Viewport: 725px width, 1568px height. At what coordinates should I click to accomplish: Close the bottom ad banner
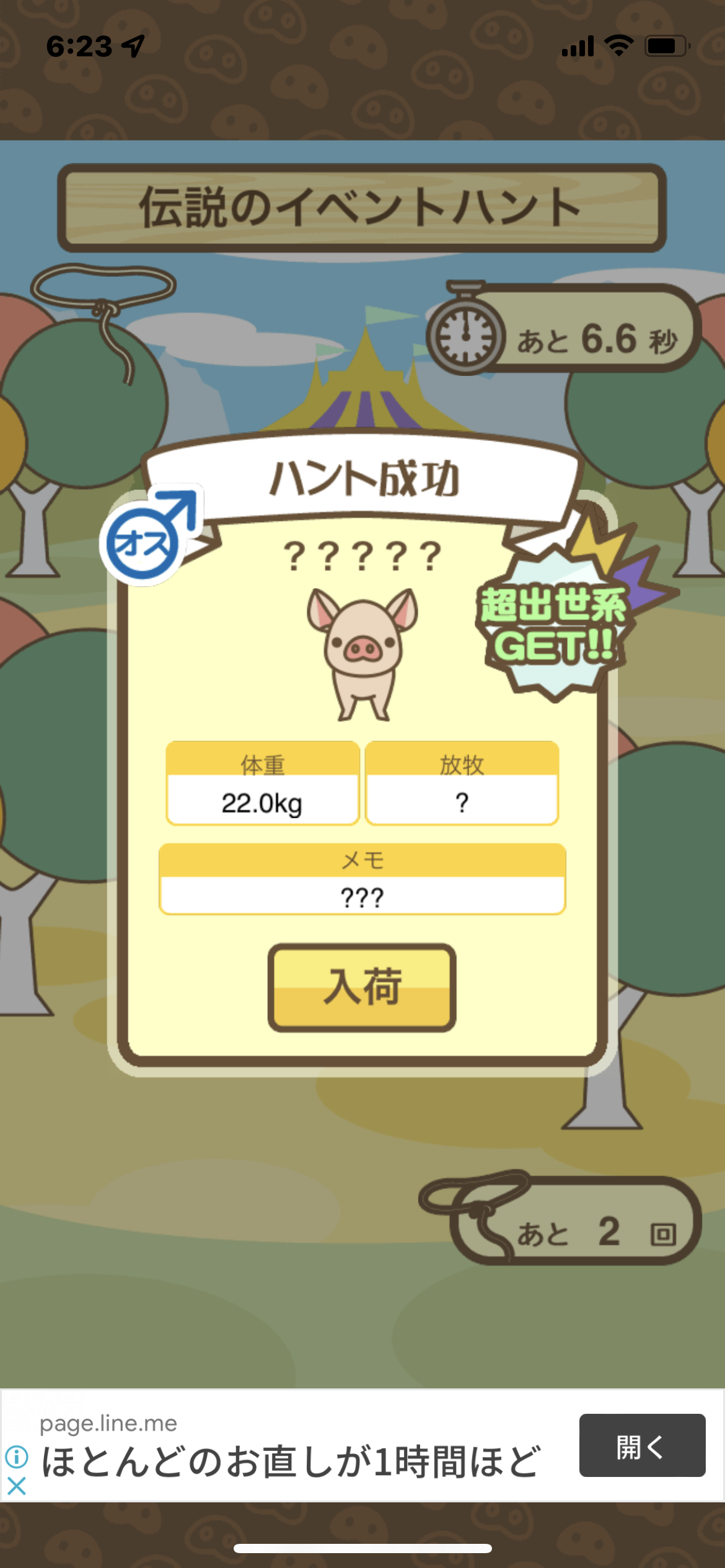[17, 1486]
